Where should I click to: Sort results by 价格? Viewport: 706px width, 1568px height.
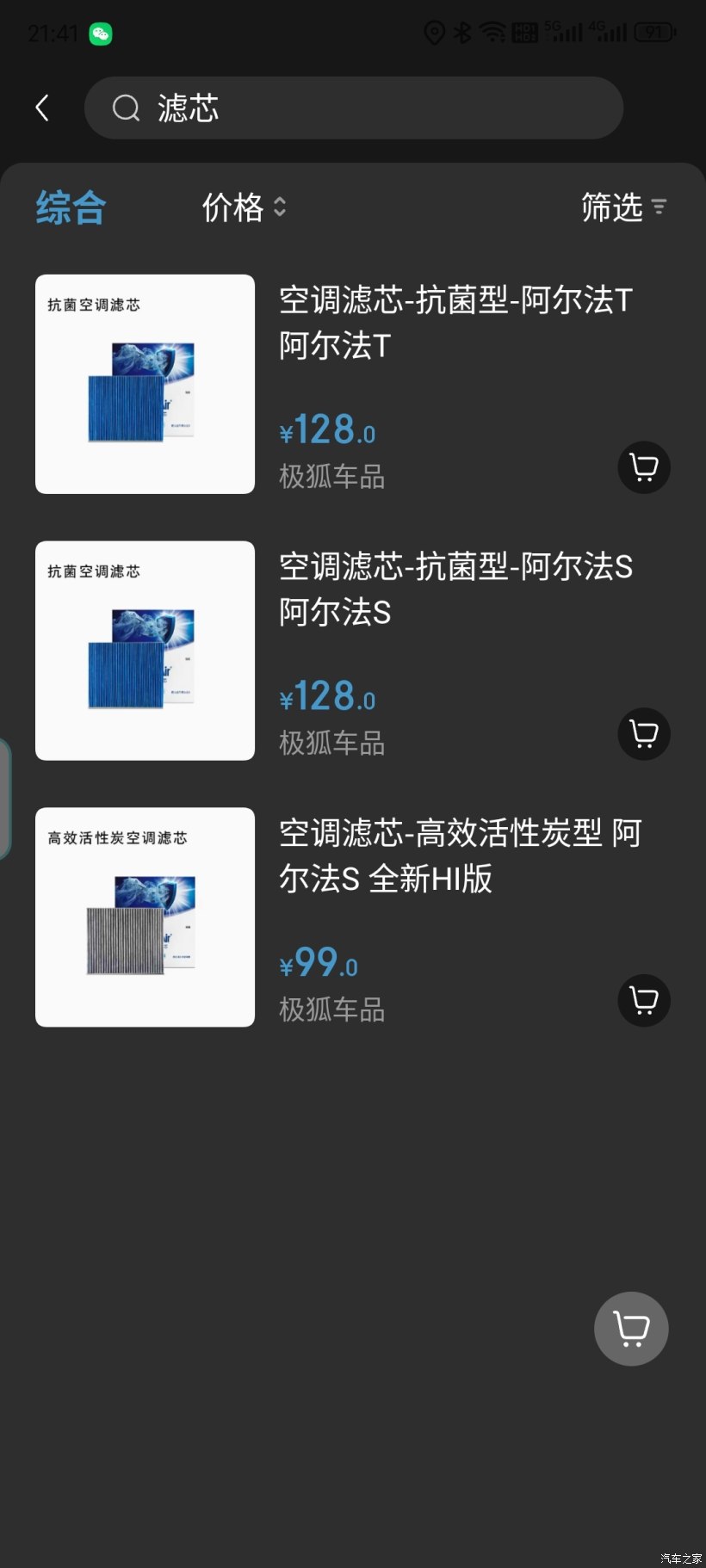pyautogui.click(x=244, y=207)
